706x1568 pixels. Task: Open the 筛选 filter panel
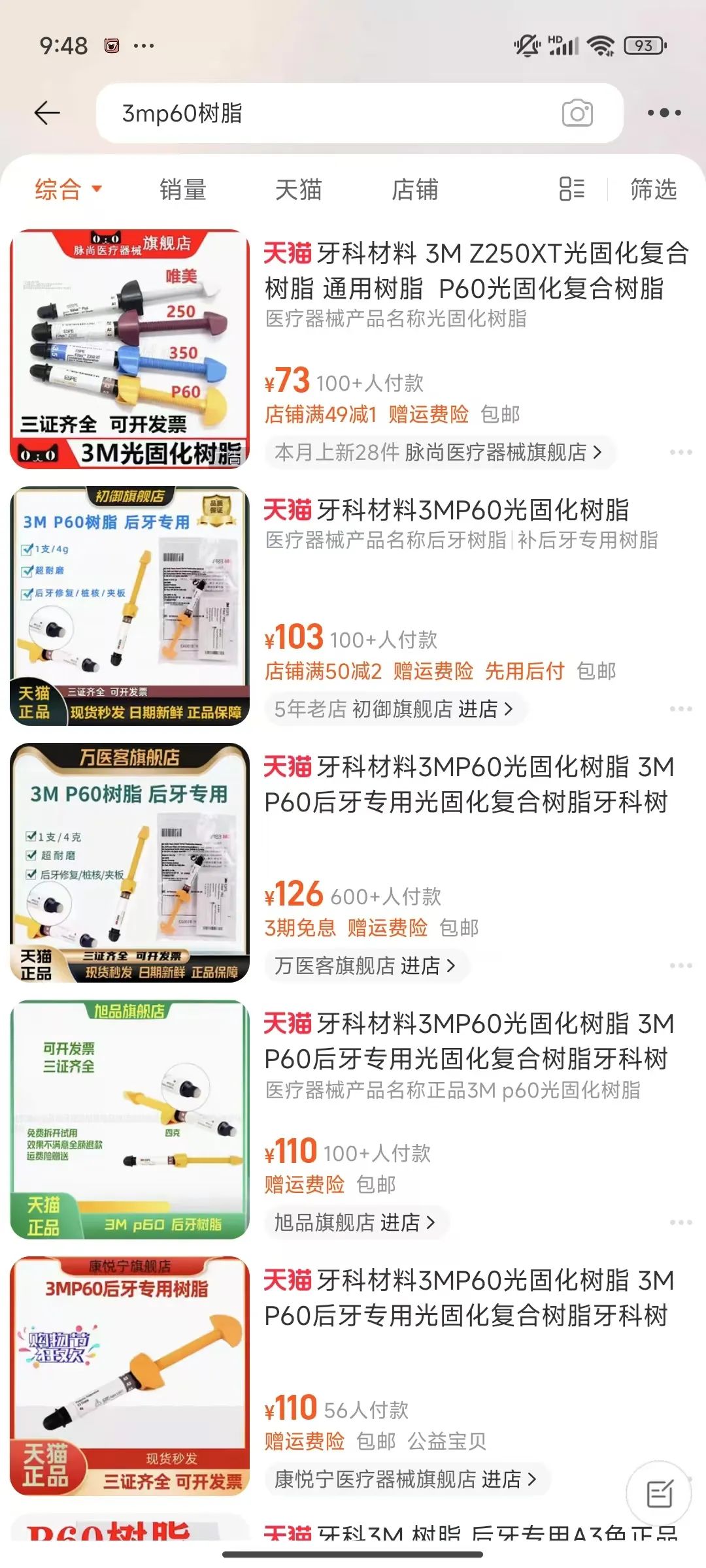pos(653,189)
